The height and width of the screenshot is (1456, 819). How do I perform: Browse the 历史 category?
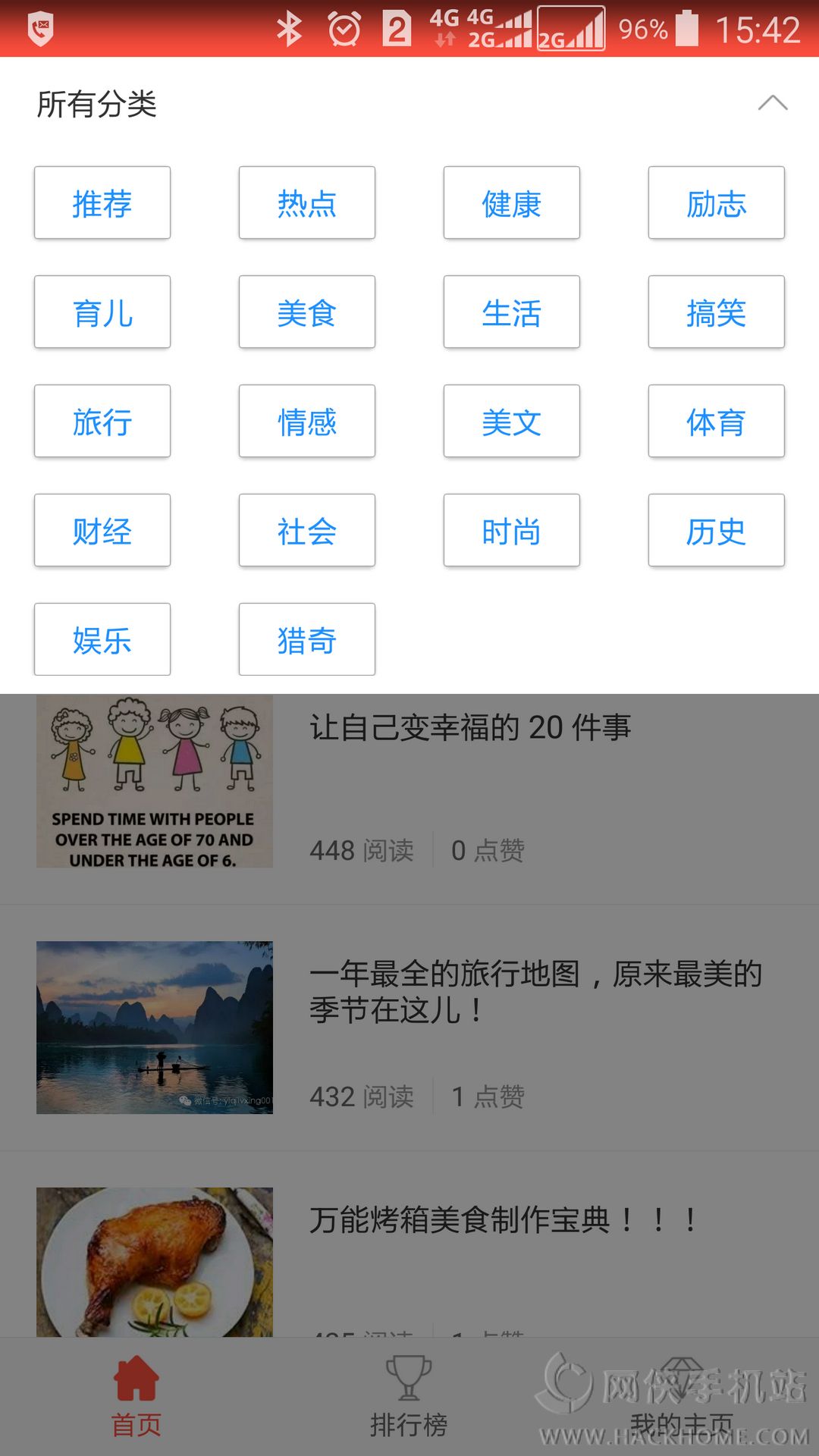point(717,531)
